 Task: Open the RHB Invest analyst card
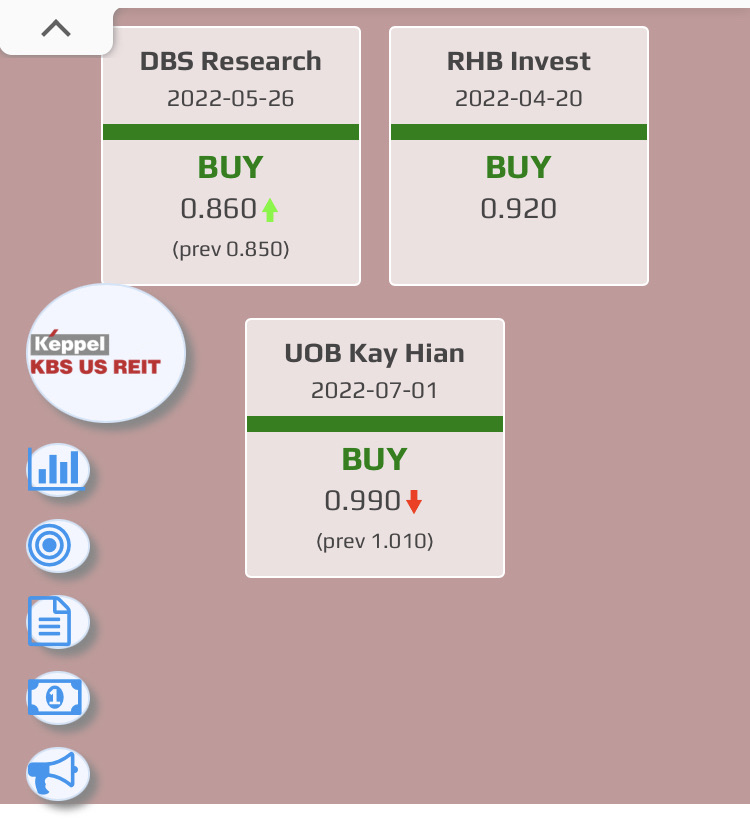pos(518,156)
